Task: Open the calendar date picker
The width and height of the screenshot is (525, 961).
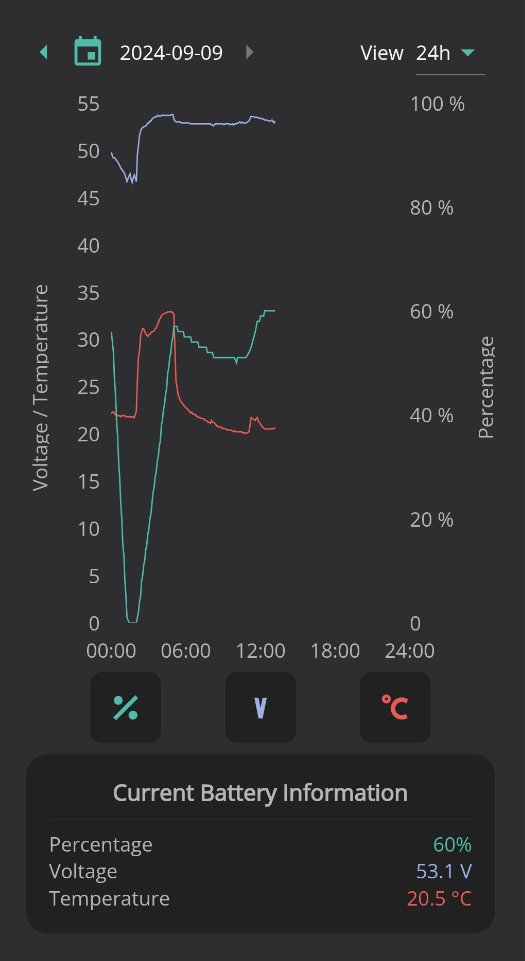Action: click(x=88, y=51)
